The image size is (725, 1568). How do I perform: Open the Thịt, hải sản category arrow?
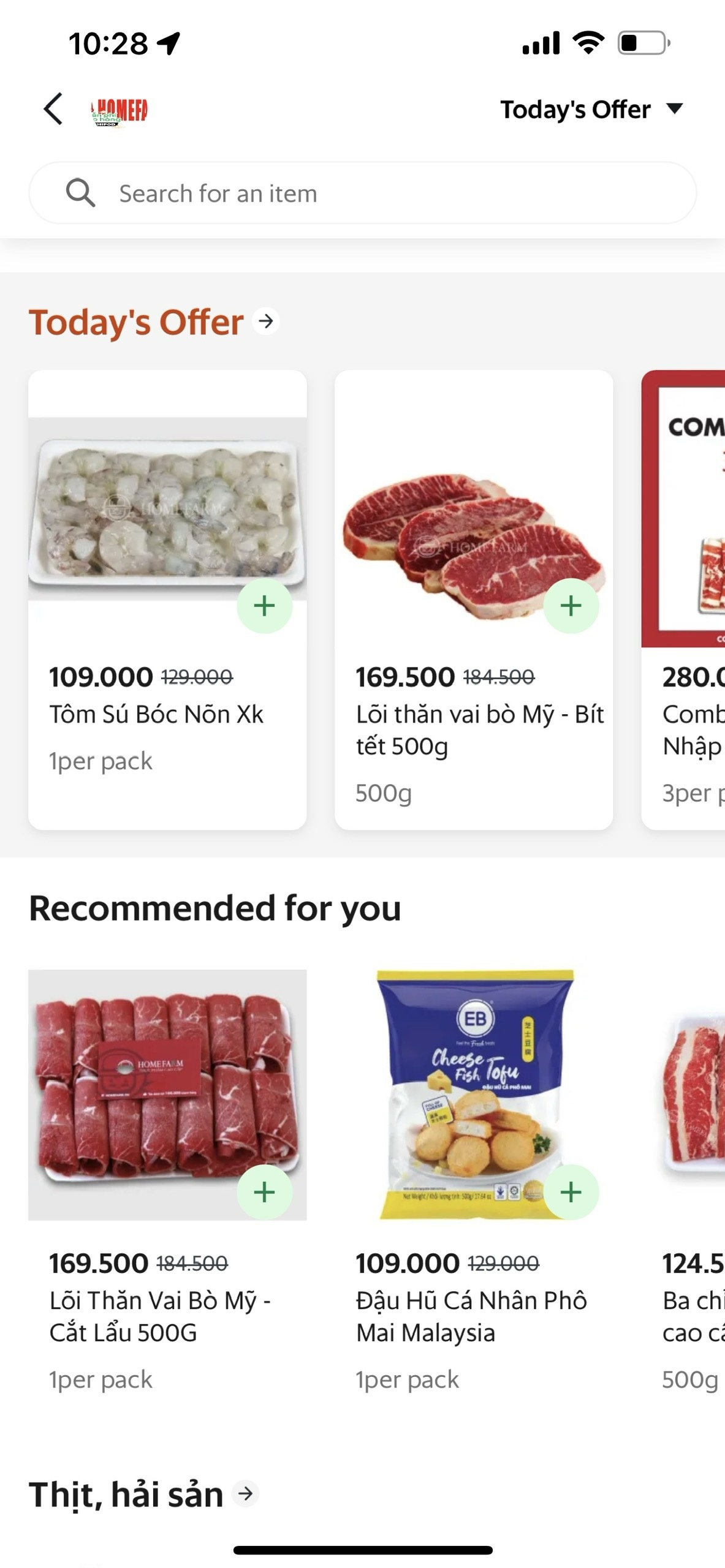(246, 1493)
